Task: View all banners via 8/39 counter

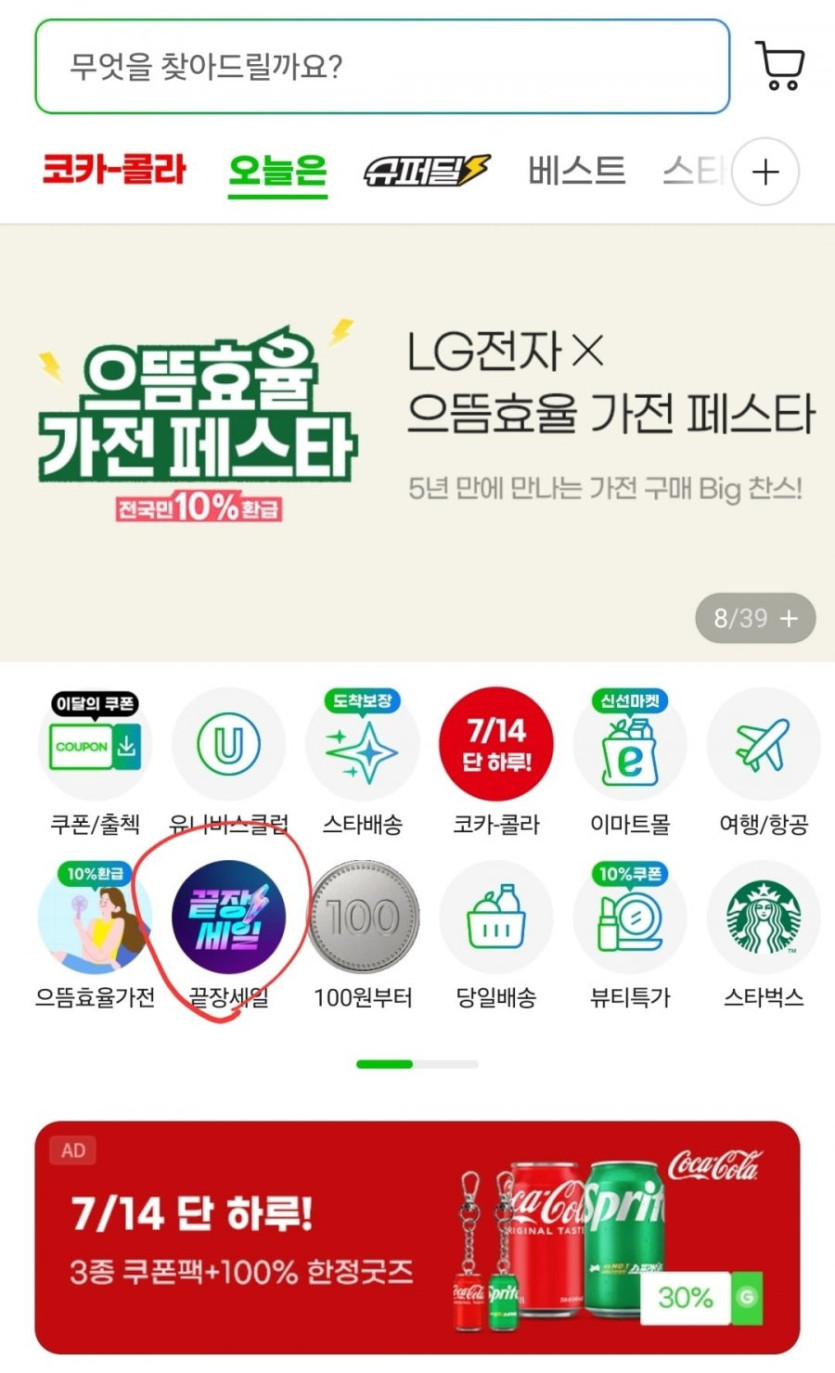Action: (755, 618)
